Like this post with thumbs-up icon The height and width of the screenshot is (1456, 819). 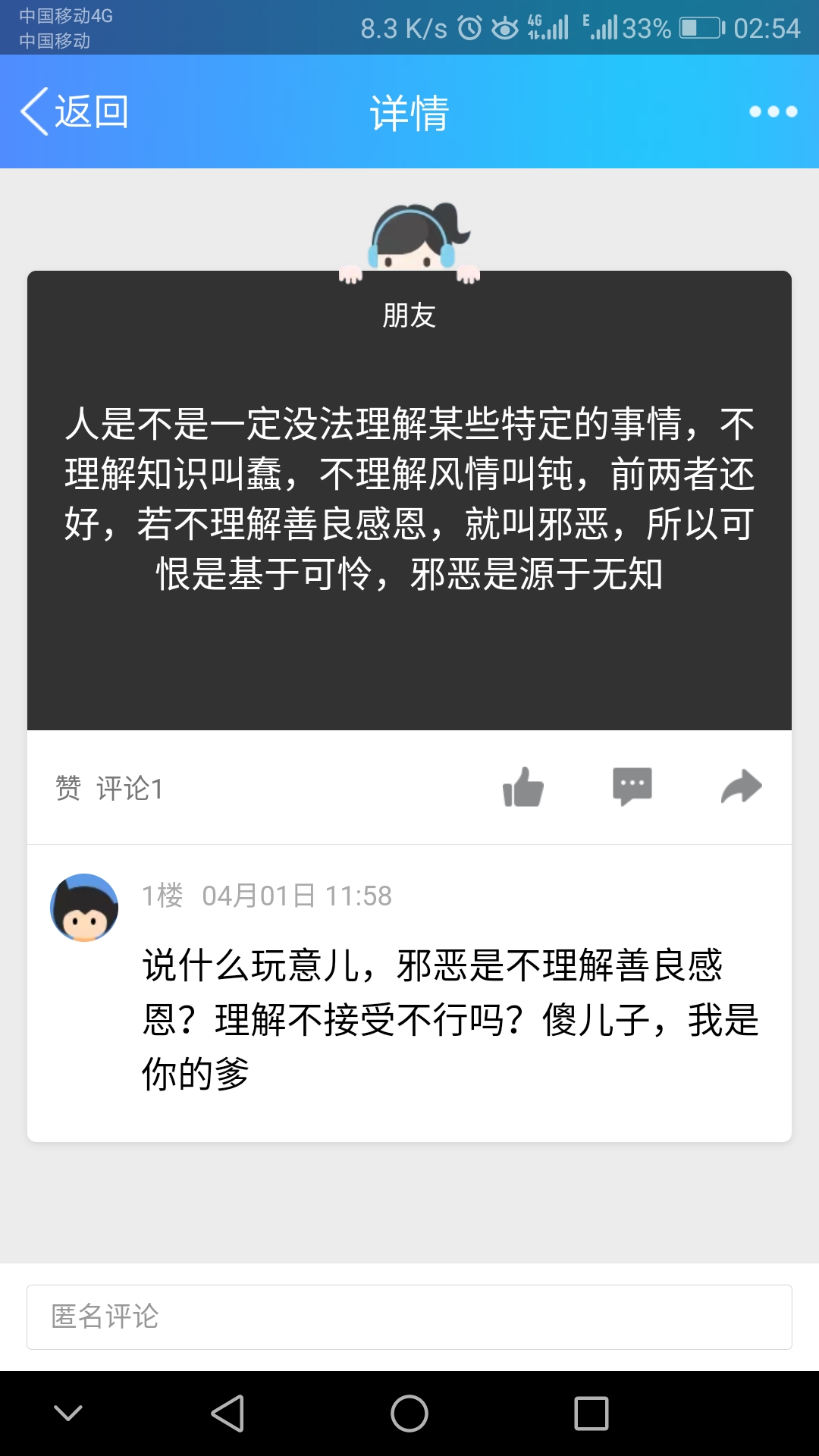[x=523, y=787]
